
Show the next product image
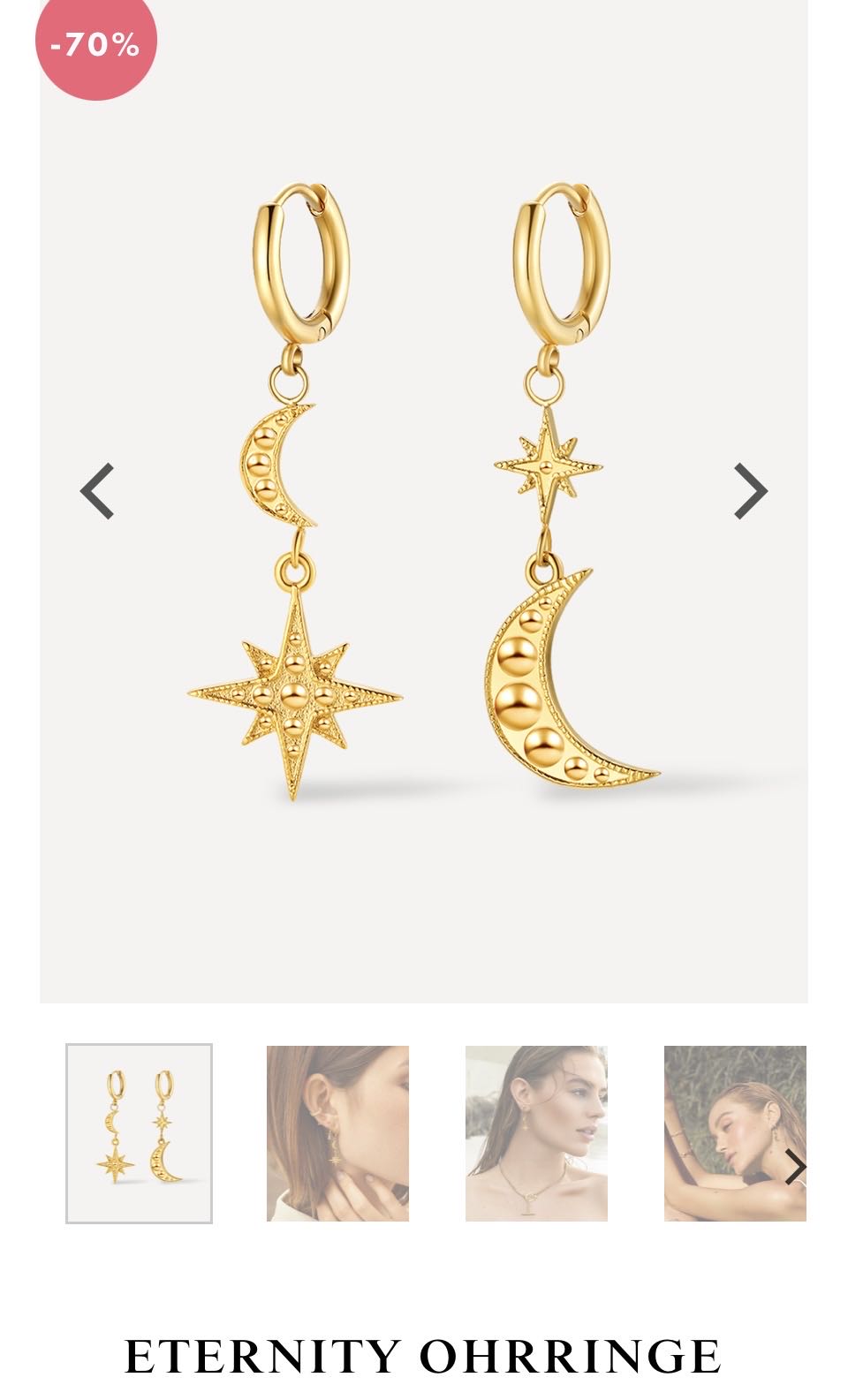(751, 491)
